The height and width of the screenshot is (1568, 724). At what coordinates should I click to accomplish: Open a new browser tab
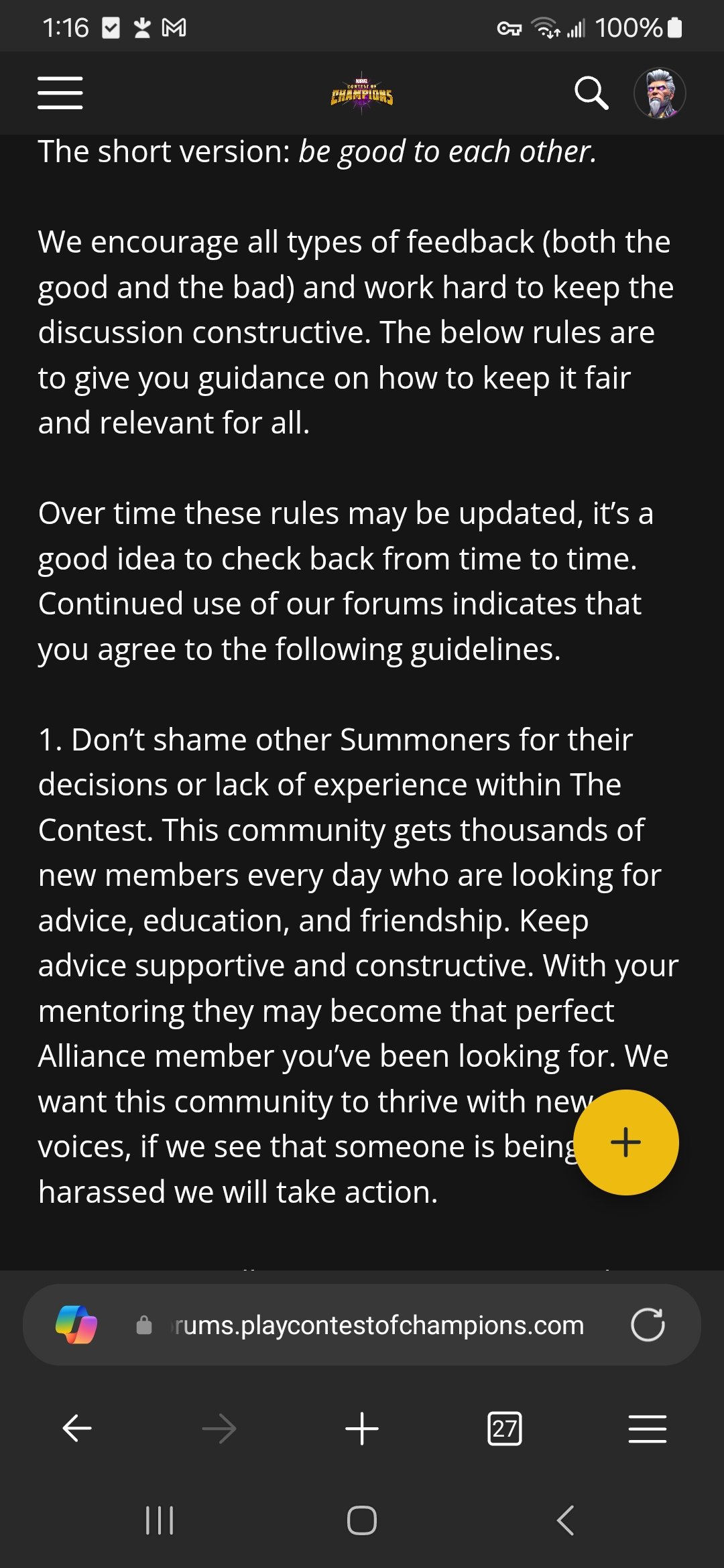pyautogui.click(x=362, y=1428)
